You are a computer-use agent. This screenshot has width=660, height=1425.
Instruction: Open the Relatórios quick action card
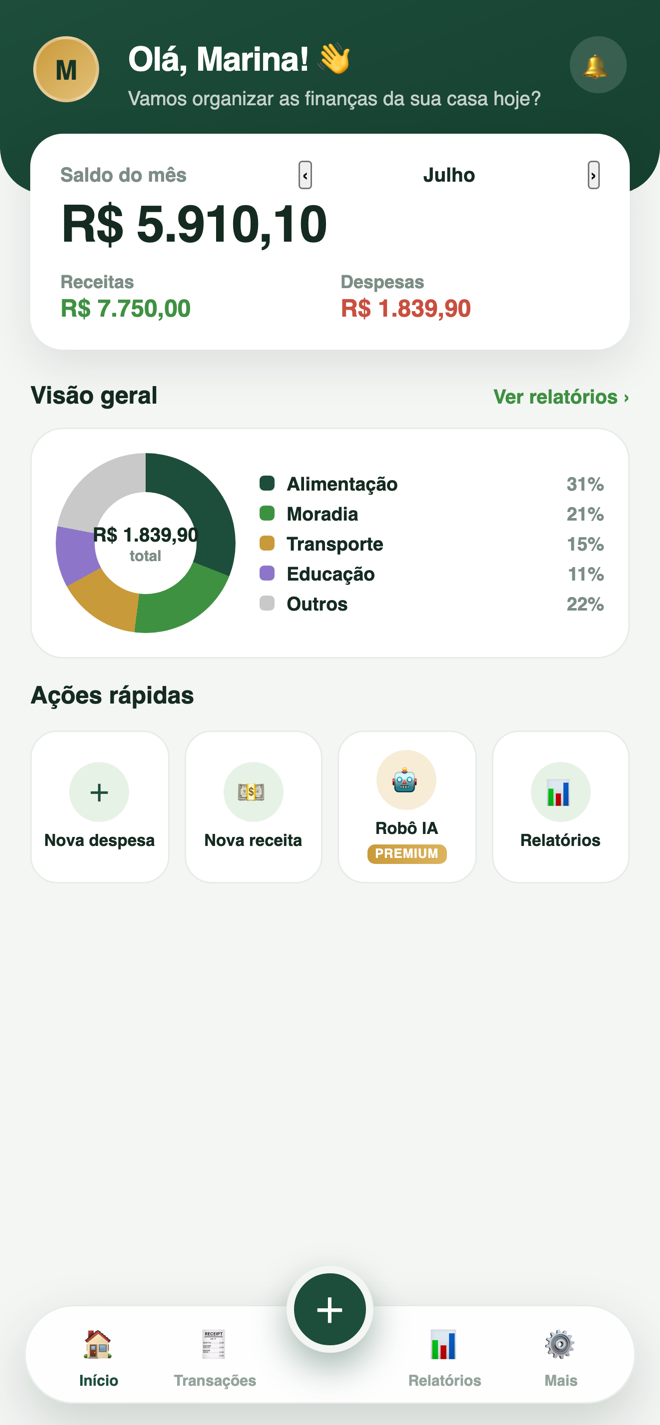click(560, 807)
